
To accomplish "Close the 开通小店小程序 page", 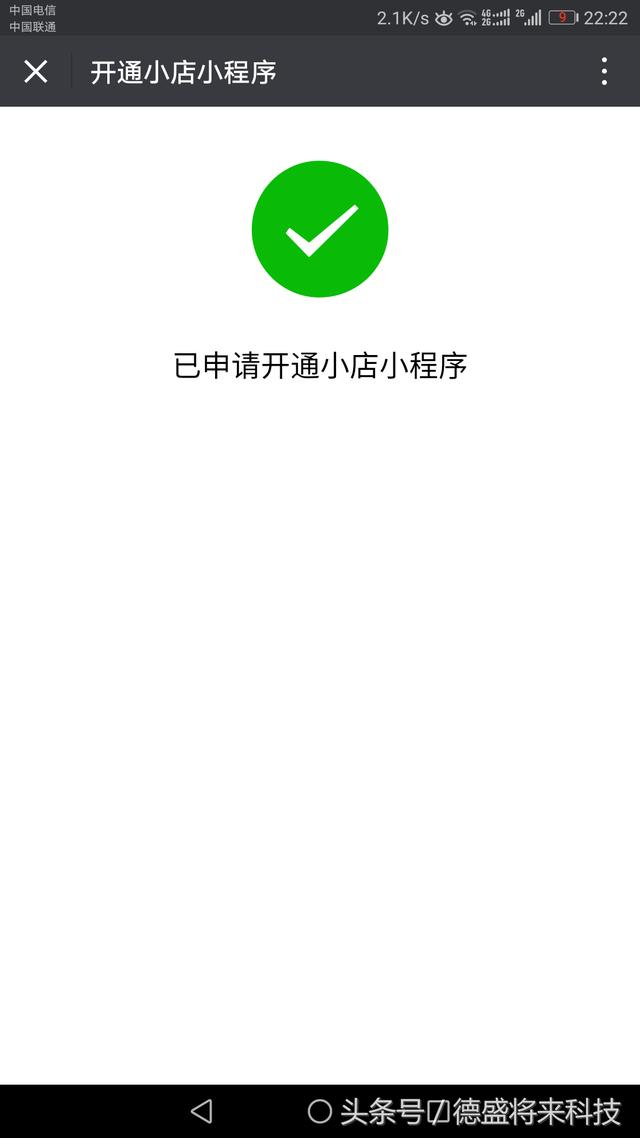I will point(36,71).
